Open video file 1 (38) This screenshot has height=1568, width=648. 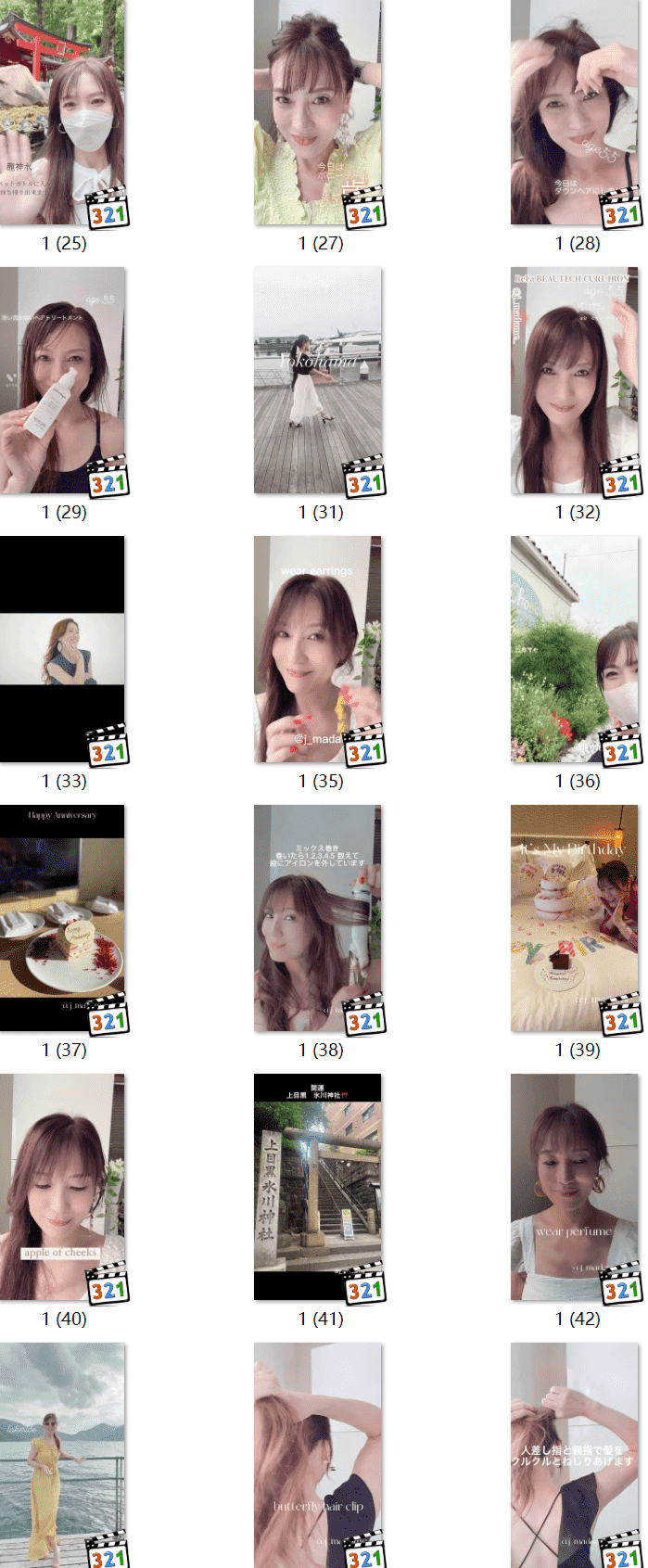click(x=318, y=918)
